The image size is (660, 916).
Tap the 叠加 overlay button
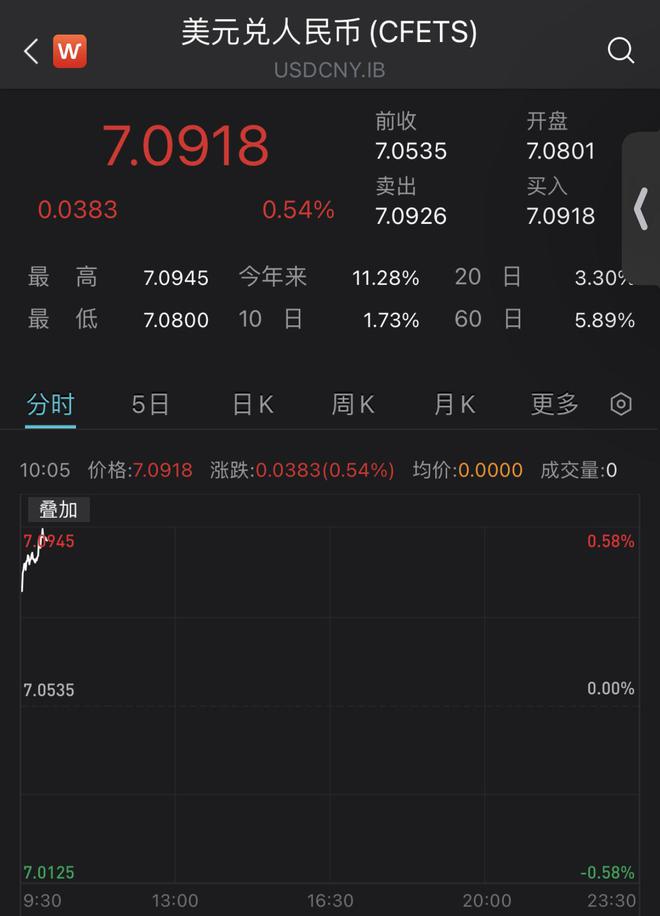(58, 510)
